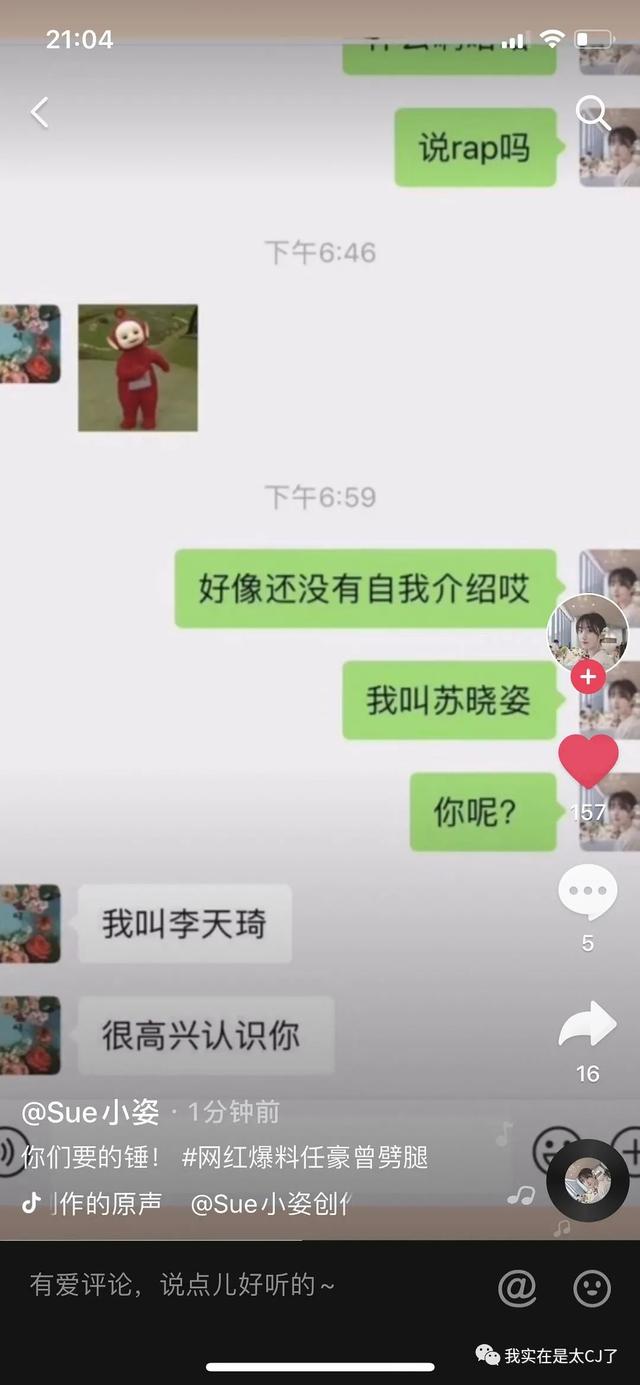Follow Sue小姿 via the red plus badge
Viewport: 640px width, 1385px height.
(588, 677)
